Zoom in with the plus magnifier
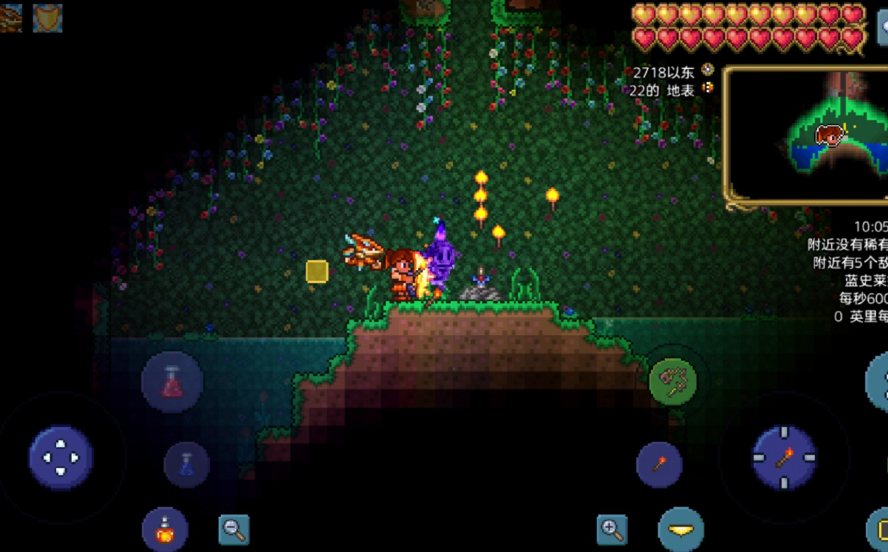Image resolution: width=888 pixels, height=552 pixels. click(x=612, y=530)
